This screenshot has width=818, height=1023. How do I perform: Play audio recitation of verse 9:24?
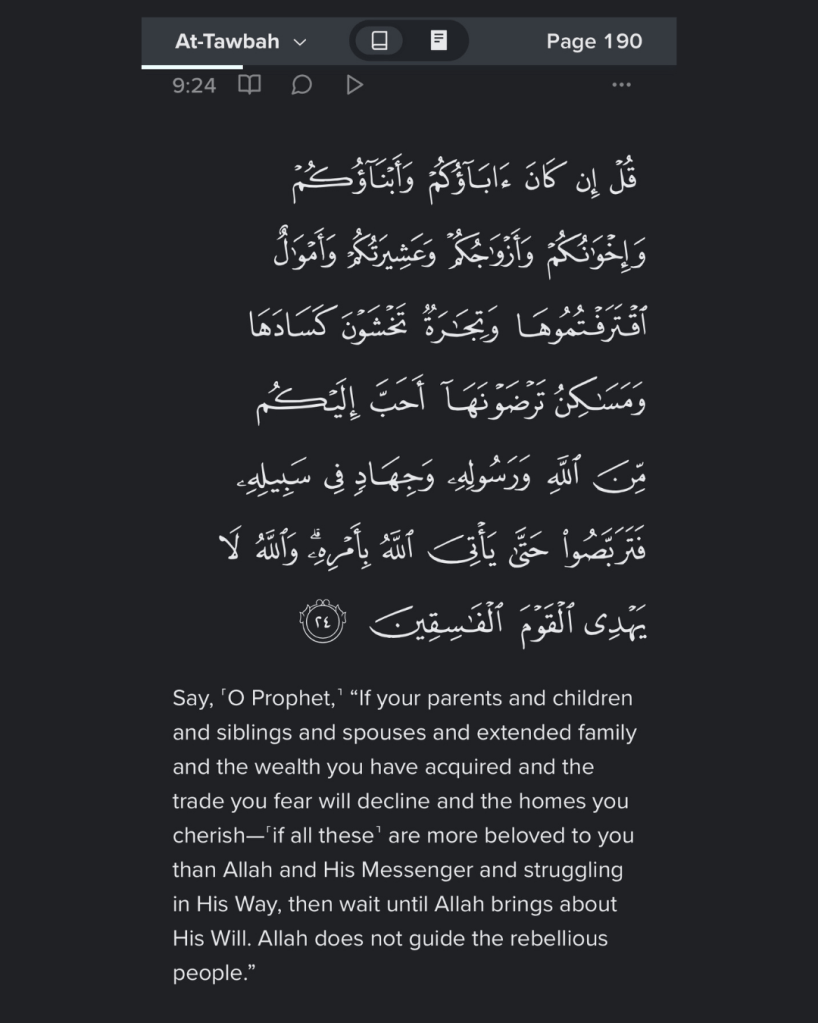pyautogui.click(x=354, y=85)
